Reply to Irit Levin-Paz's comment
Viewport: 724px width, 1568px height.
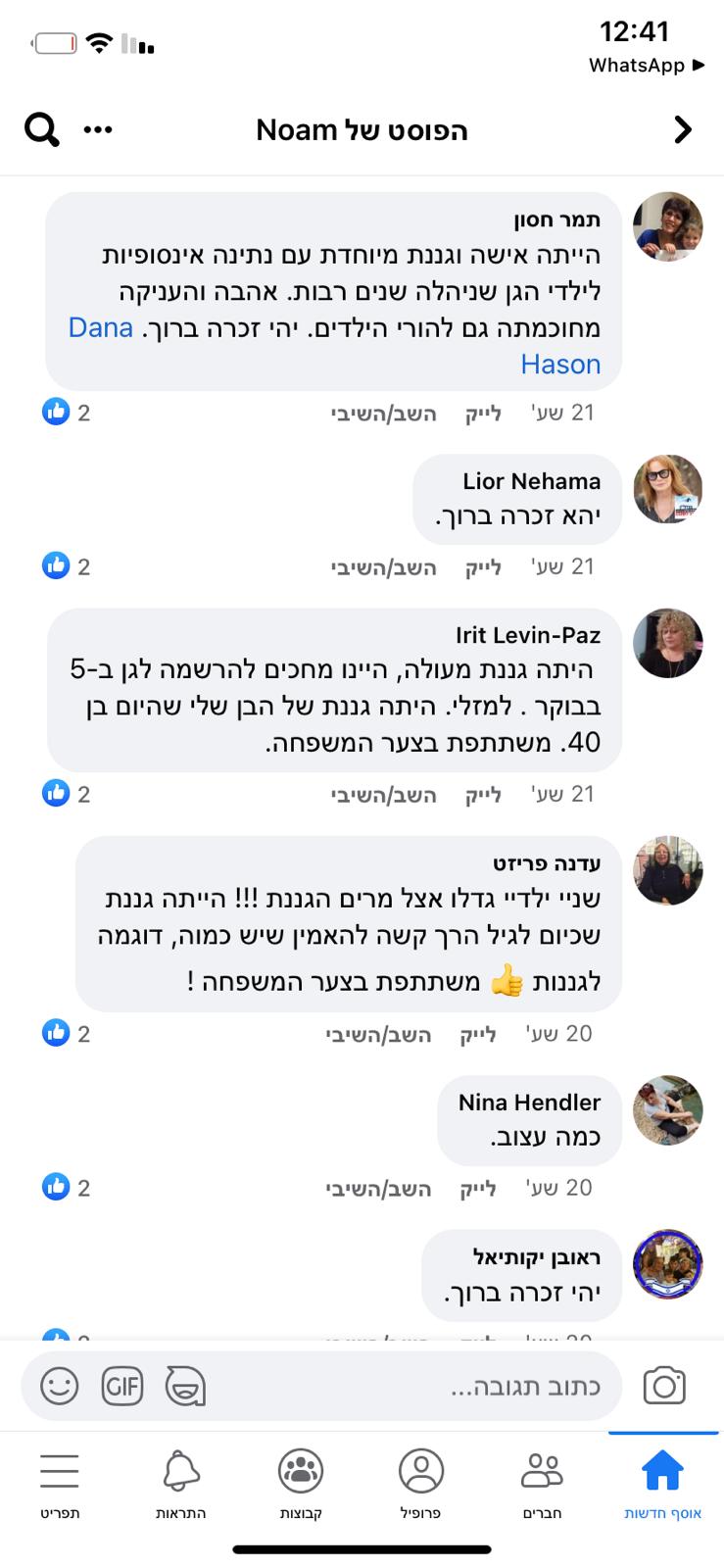click(383, 795)
